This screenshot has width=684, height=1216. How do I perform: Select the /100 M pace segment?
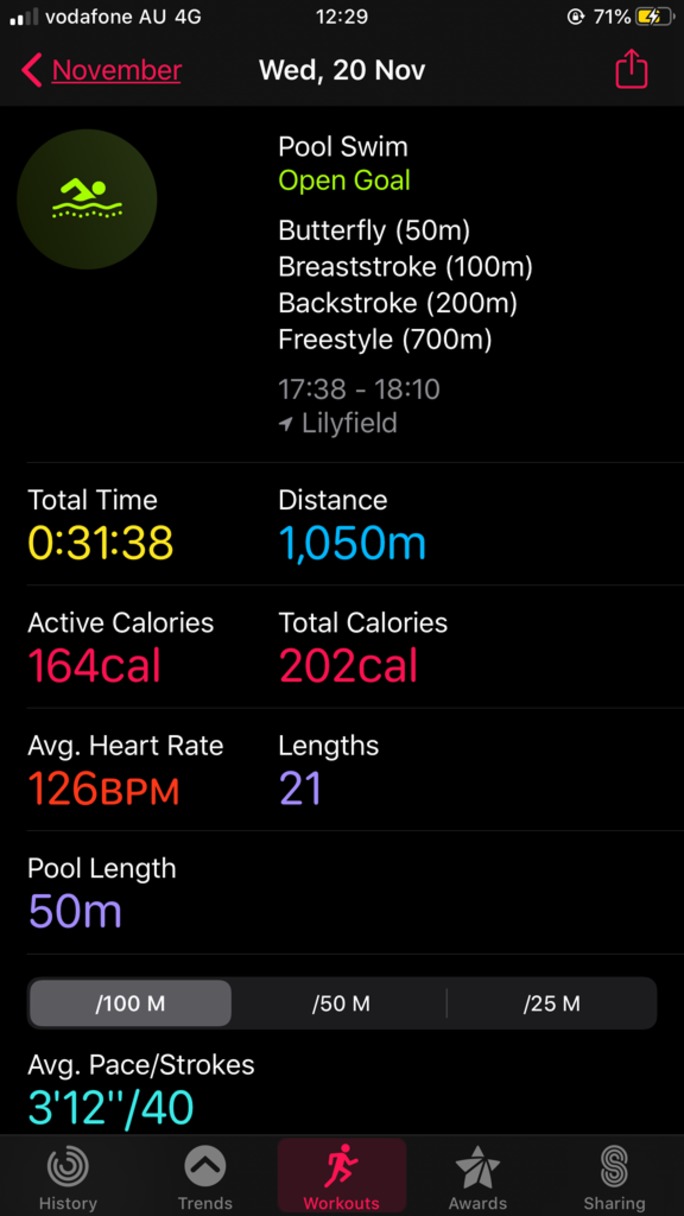pyautogui.click(x=130, y=1003)
